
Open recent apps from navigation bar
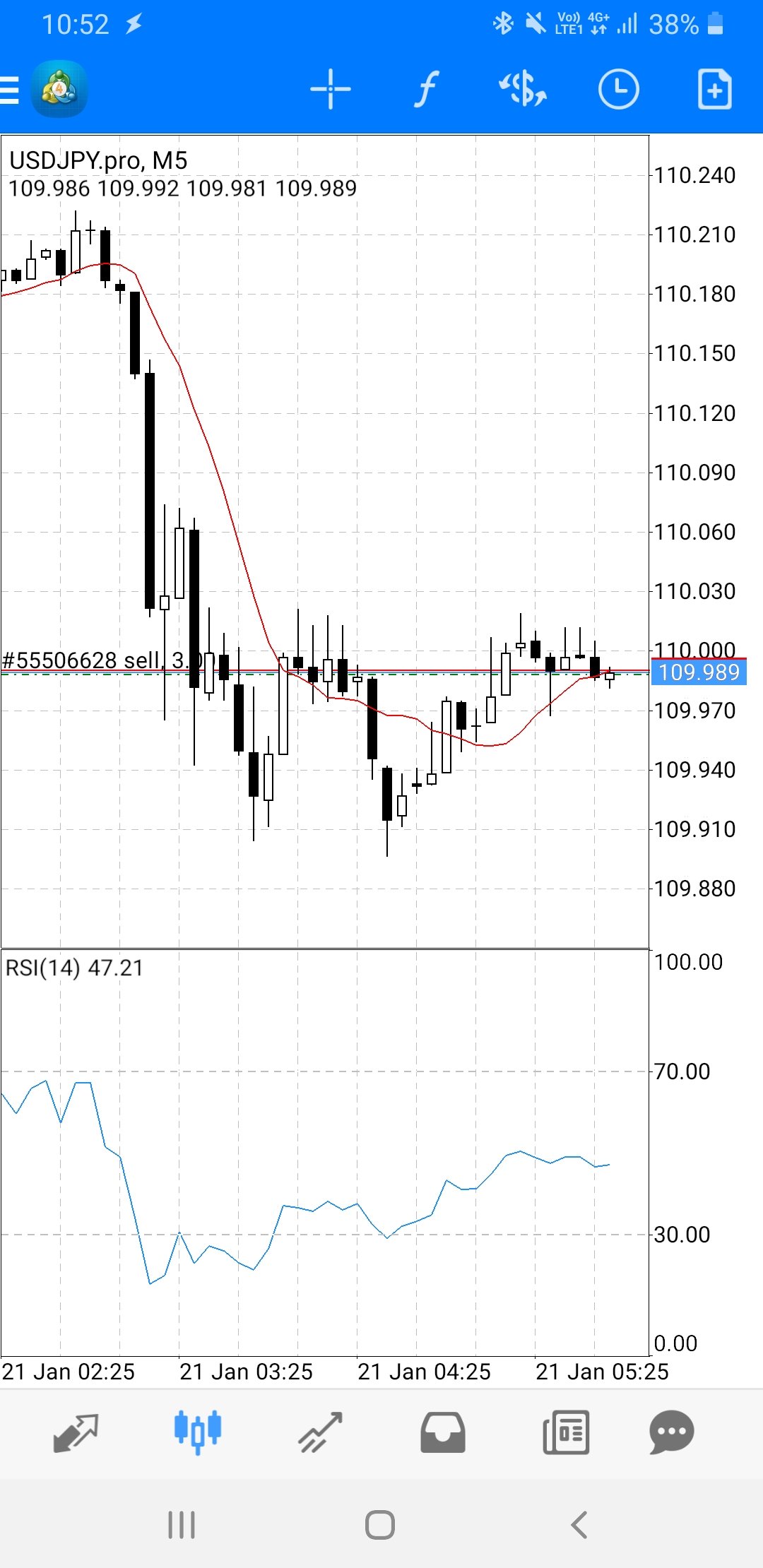click(x=182, y=1525)
